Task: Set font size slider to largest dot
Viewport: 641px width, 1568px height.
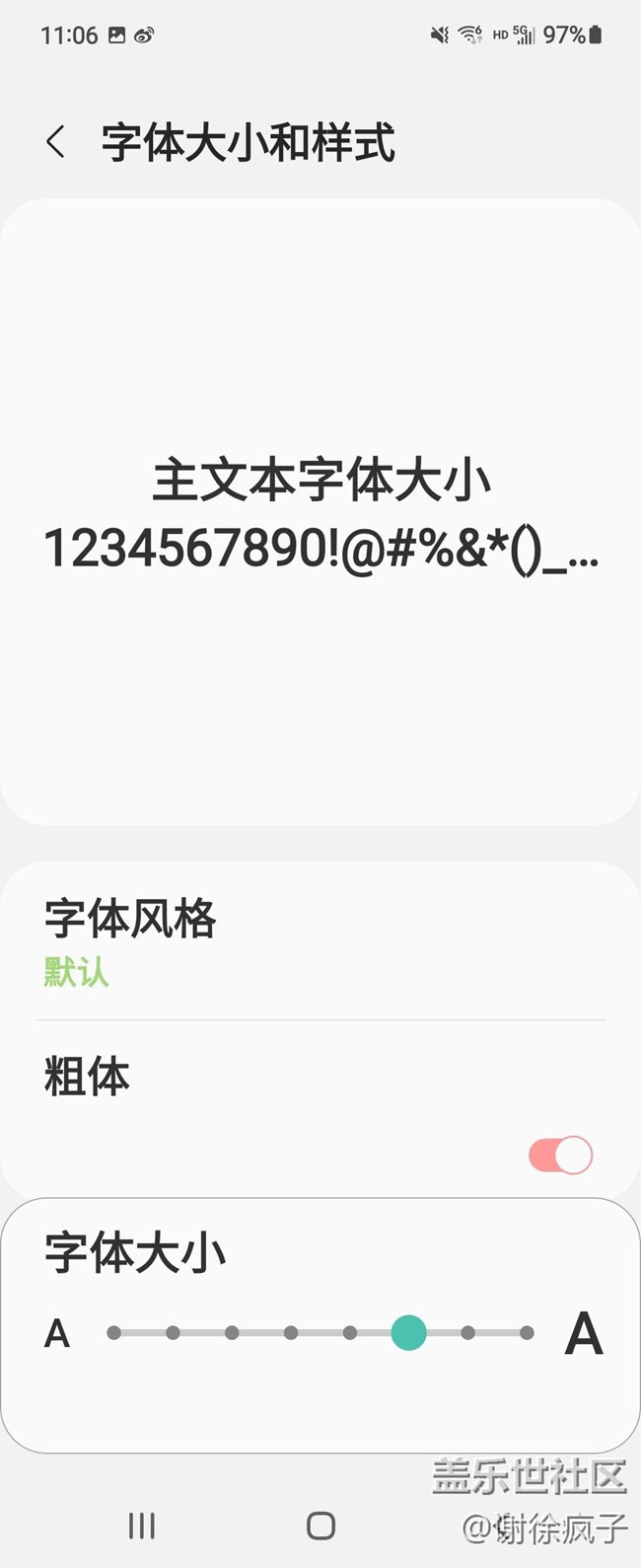Action: tap(527, 1333)
